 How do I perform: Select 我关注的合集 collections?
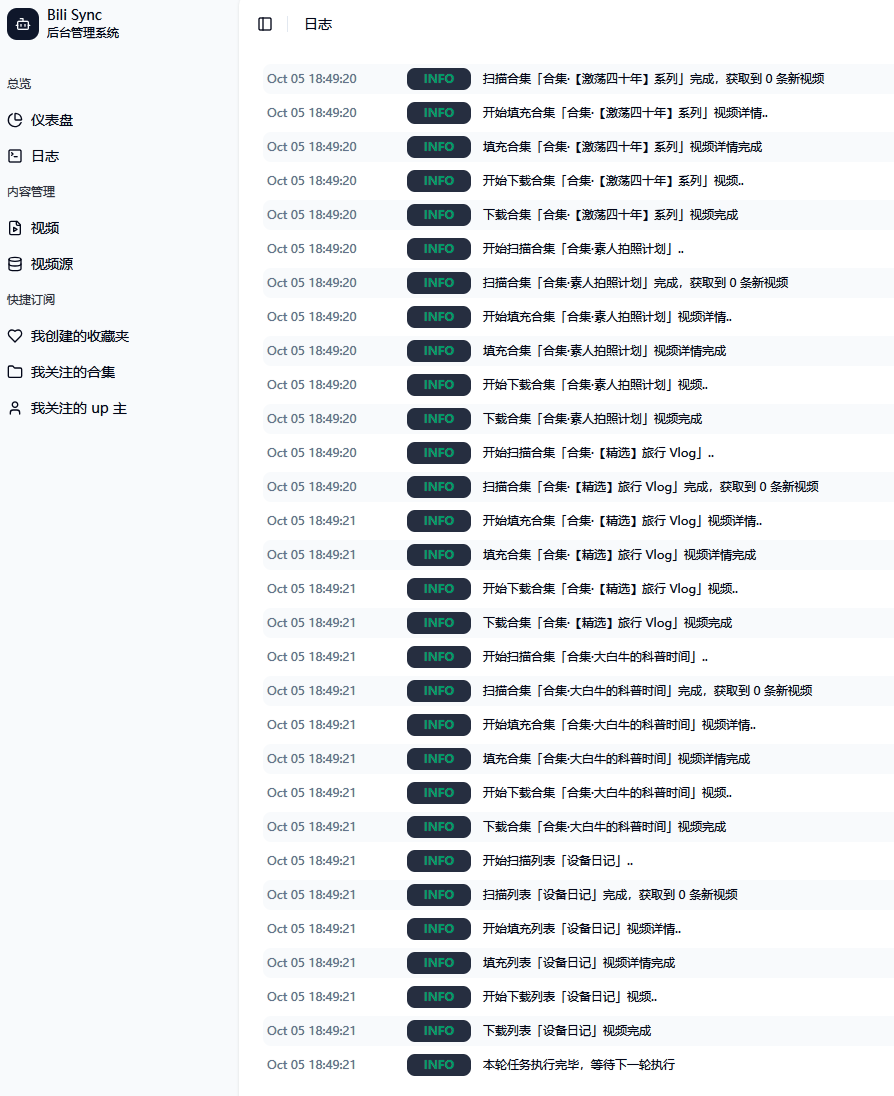click(73, 372)
